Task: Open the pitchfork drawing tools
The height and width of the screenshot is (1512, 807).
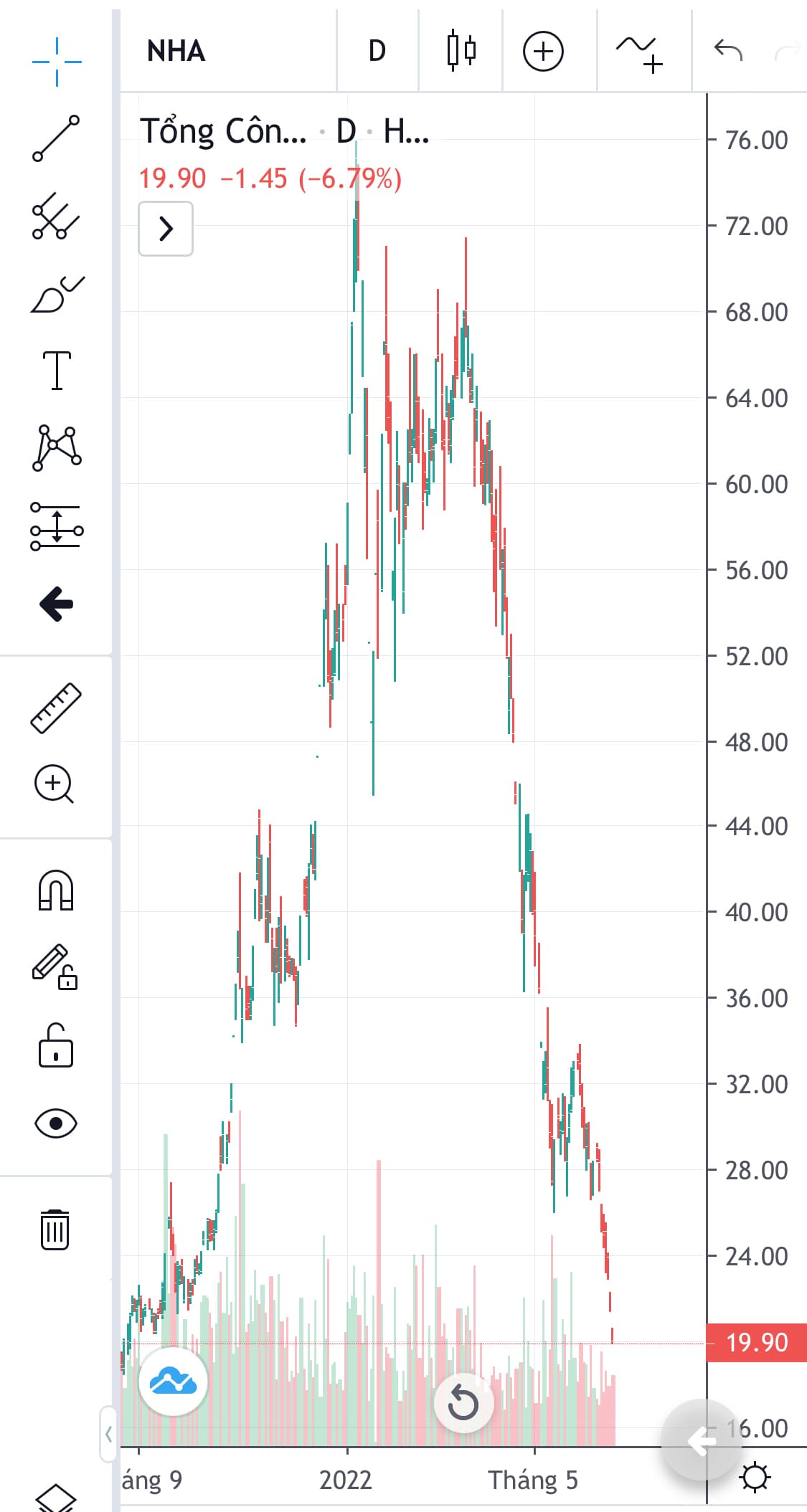Action: pos(56,216)
